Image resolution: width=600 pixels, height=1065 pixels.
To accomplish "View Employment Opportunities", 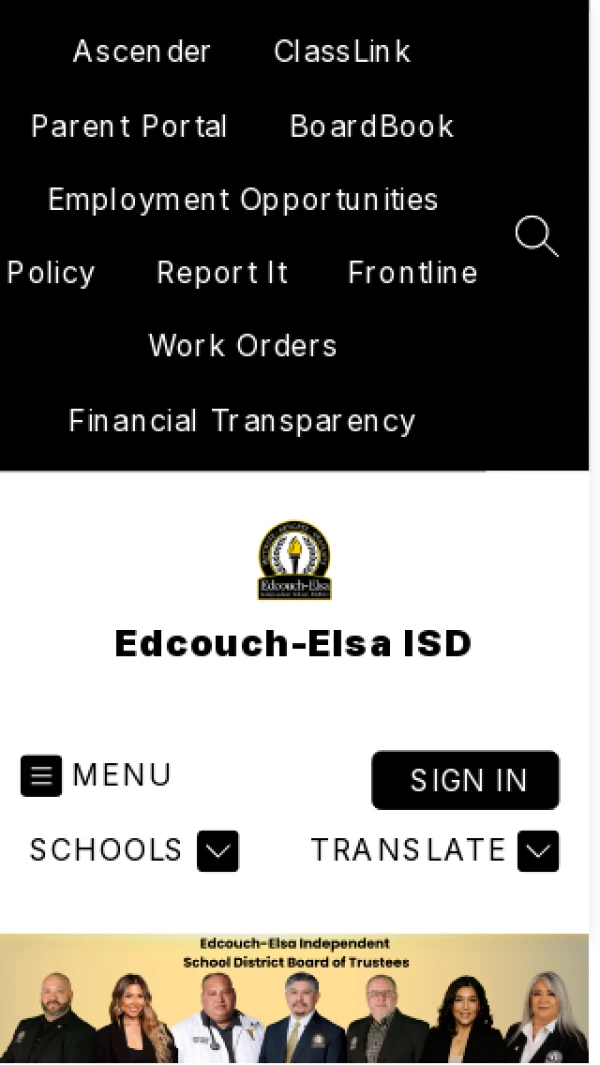I will (243, 199).
